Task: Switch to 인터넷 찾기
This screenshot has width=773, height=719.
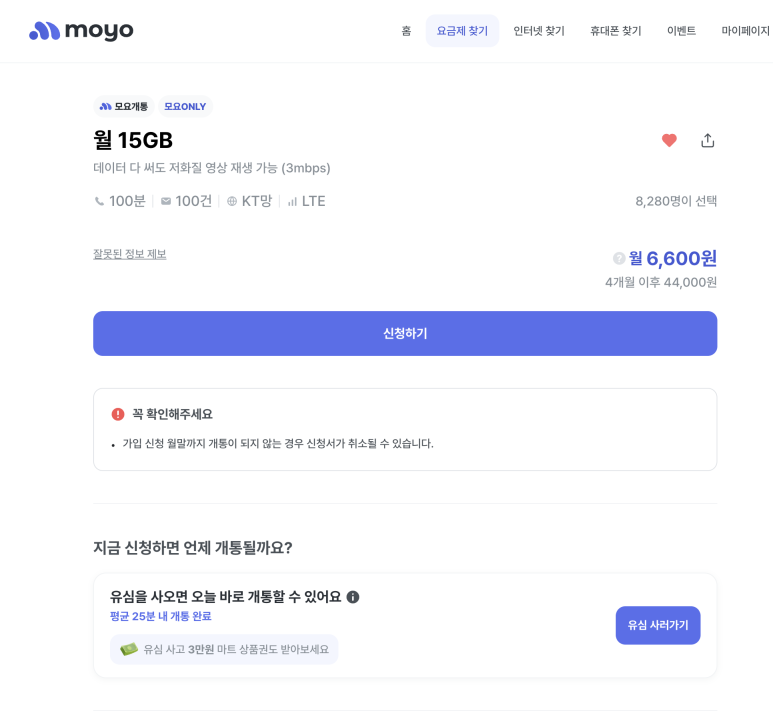Action: (539, 31)
